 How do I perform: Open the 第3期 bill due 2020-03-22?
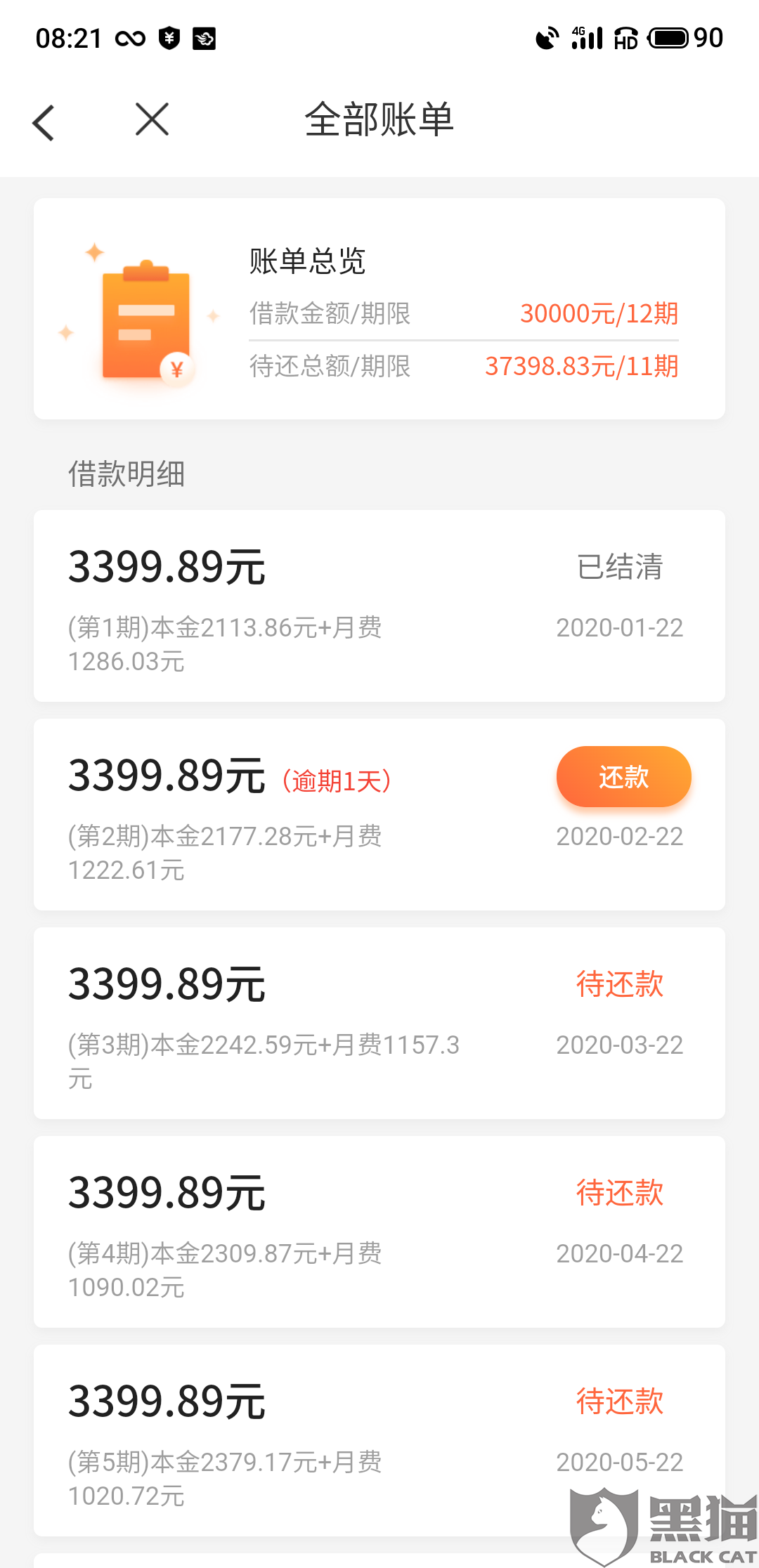coord(379,1023)
